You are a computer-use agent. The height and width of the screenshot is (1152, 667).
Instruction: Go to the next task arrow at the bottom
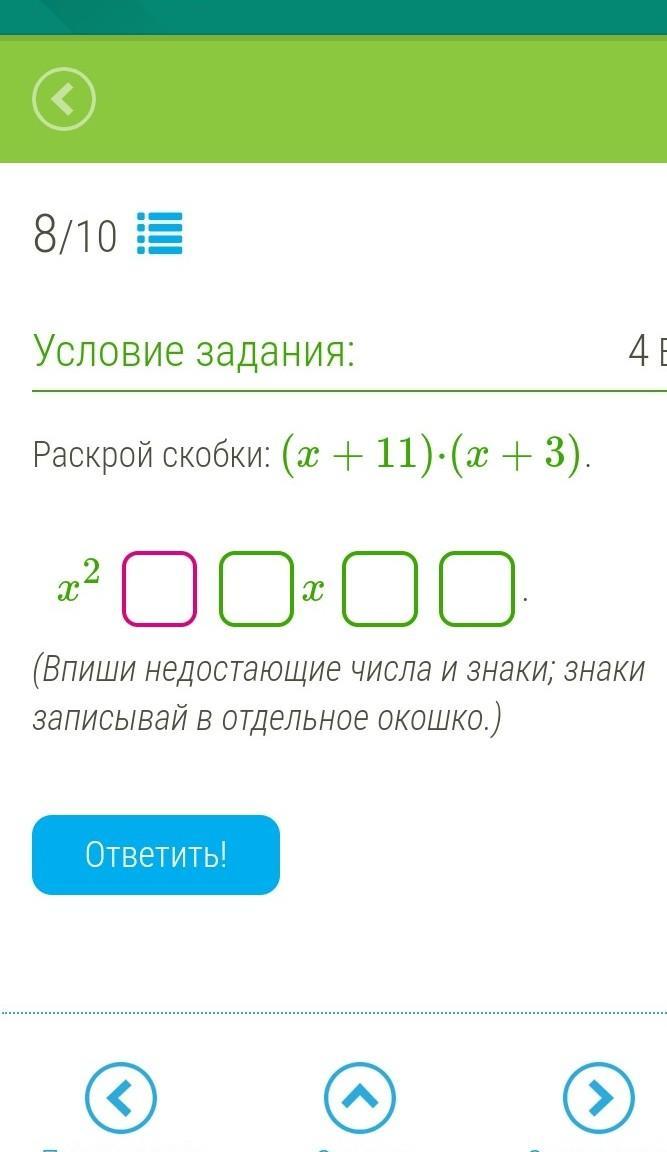[599, 1098]
